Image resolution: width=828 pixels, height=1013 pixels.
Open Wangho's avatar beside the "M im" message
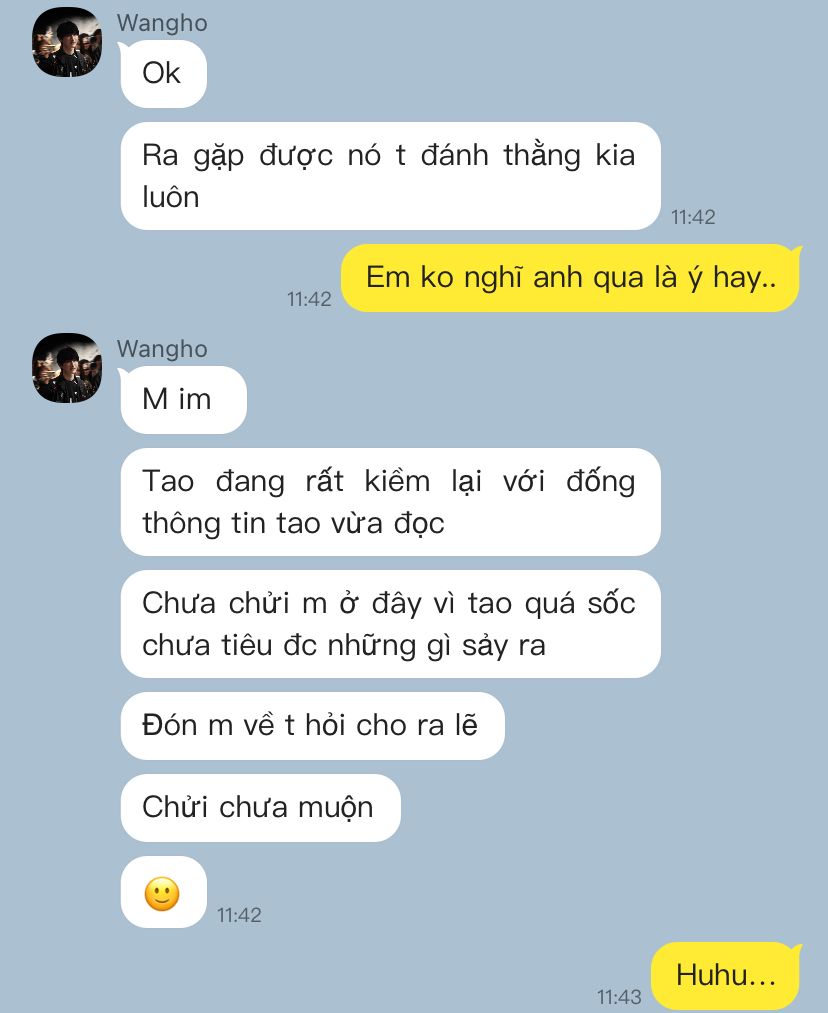67,368
